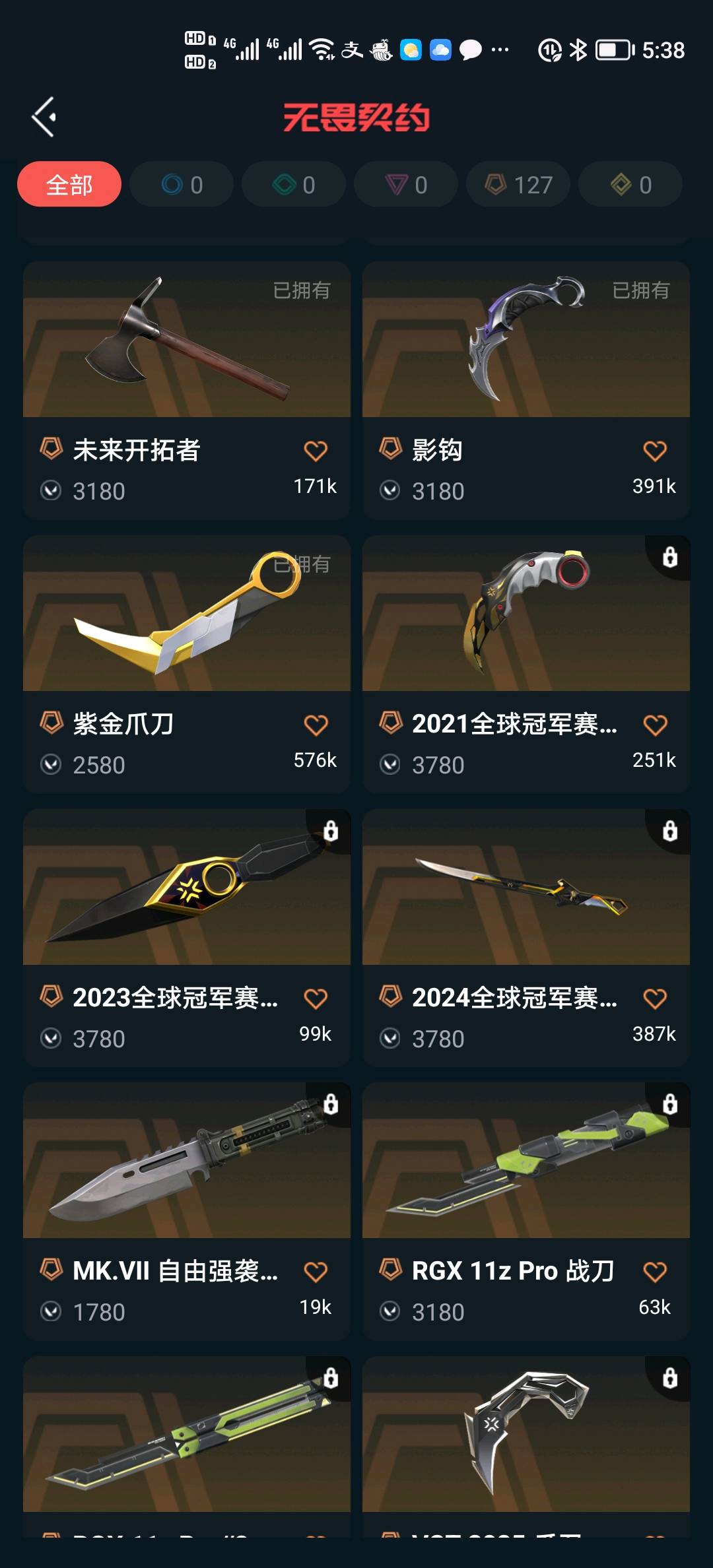Screen dimensions: 713x1568
Task: Favorite the 影钩 skin with the heart
Action: click(x=654, y=451)
